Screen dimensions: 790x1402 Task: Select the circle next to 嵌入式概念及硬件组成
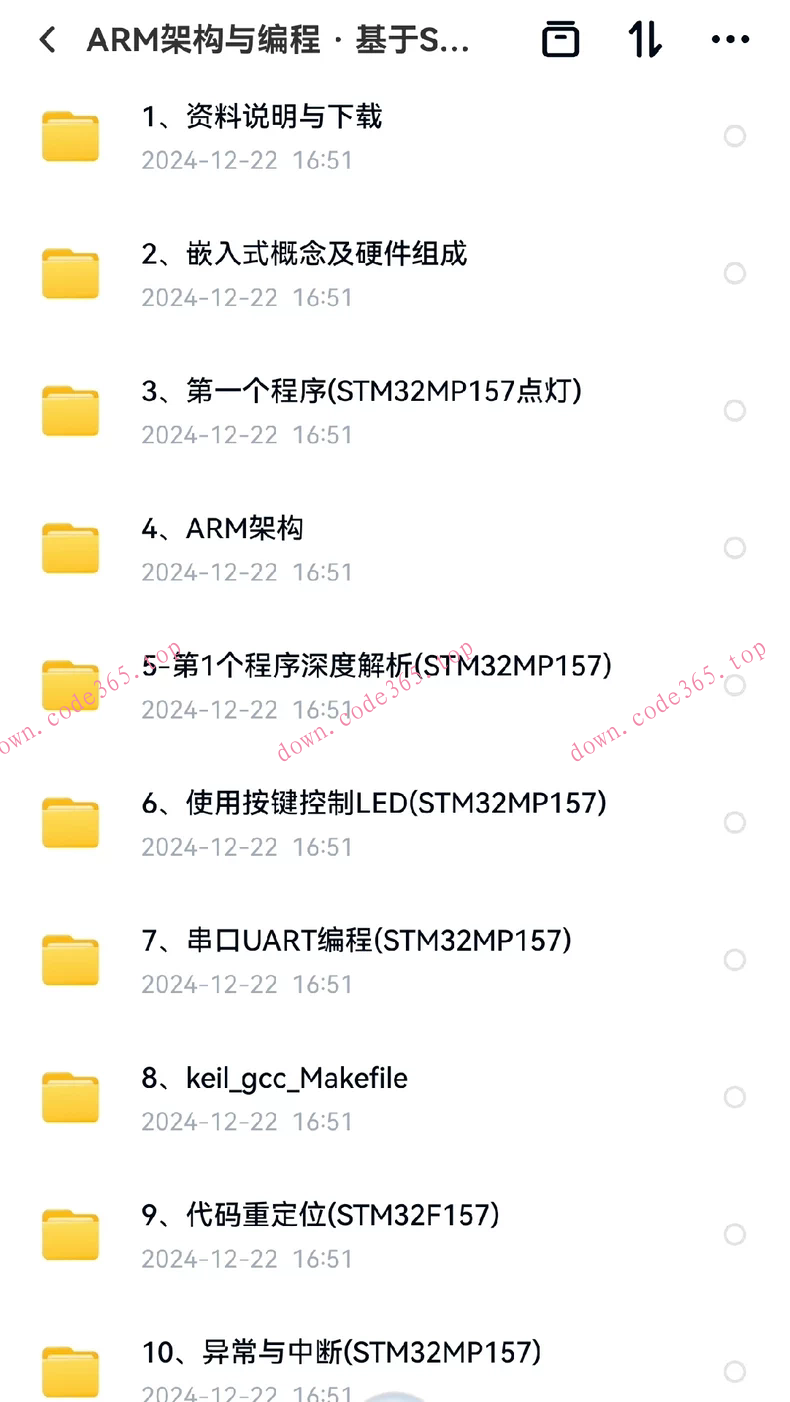click(x=735, y=273)
